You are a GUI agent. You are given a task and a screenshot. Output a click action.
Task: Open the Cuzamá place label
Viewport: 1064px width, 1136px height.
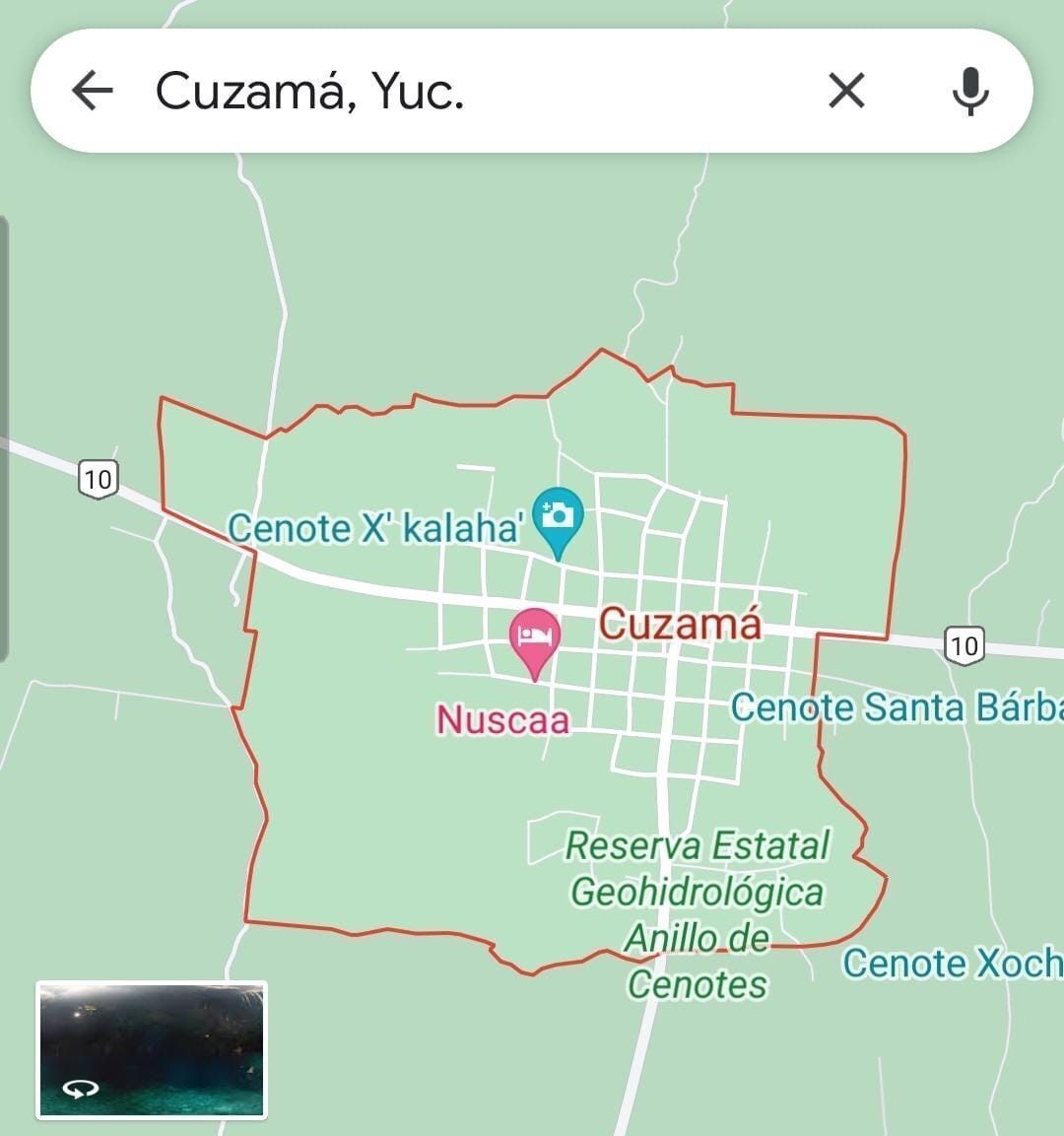point(682,625)
